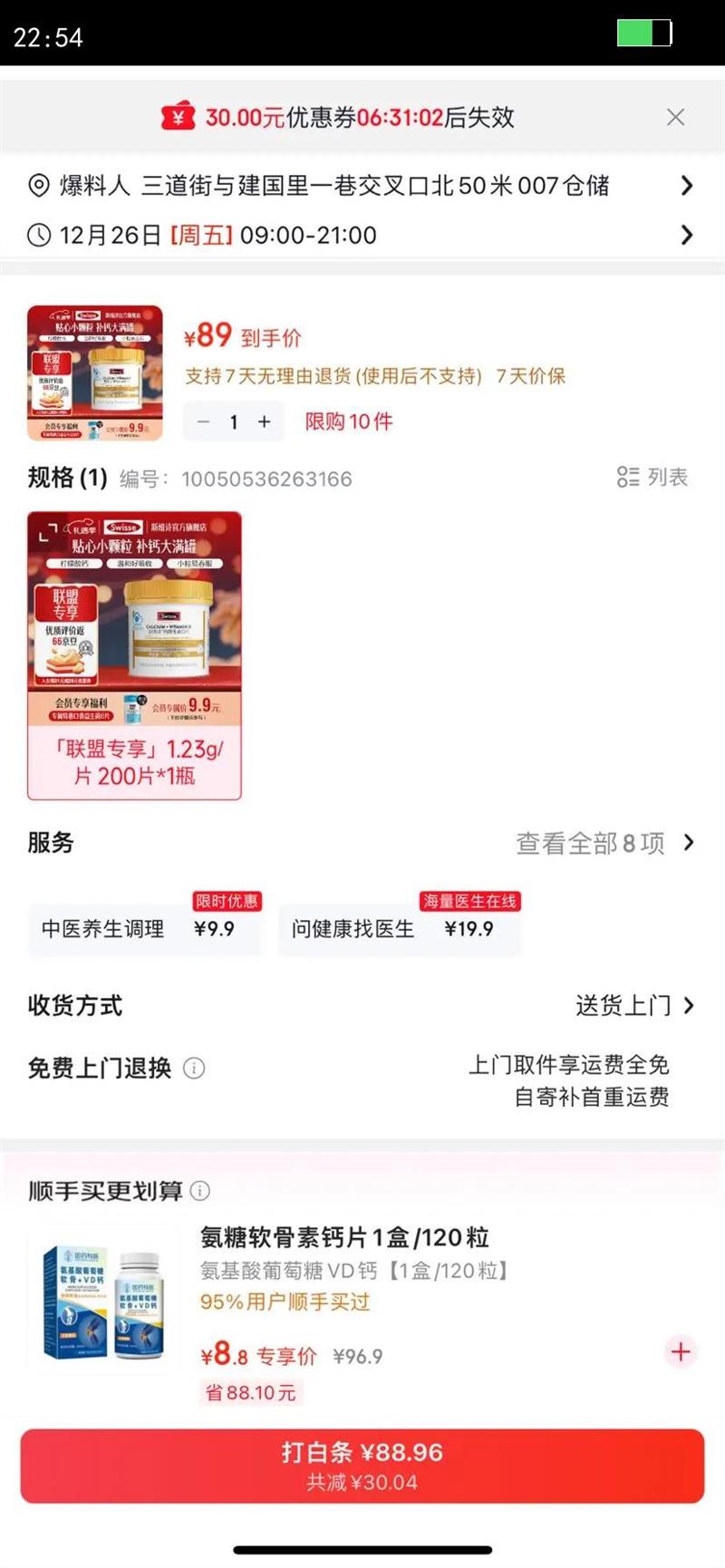Viewport: 725px width, 1568px height.
Task: Click the location pin icon
Action: 37,186
